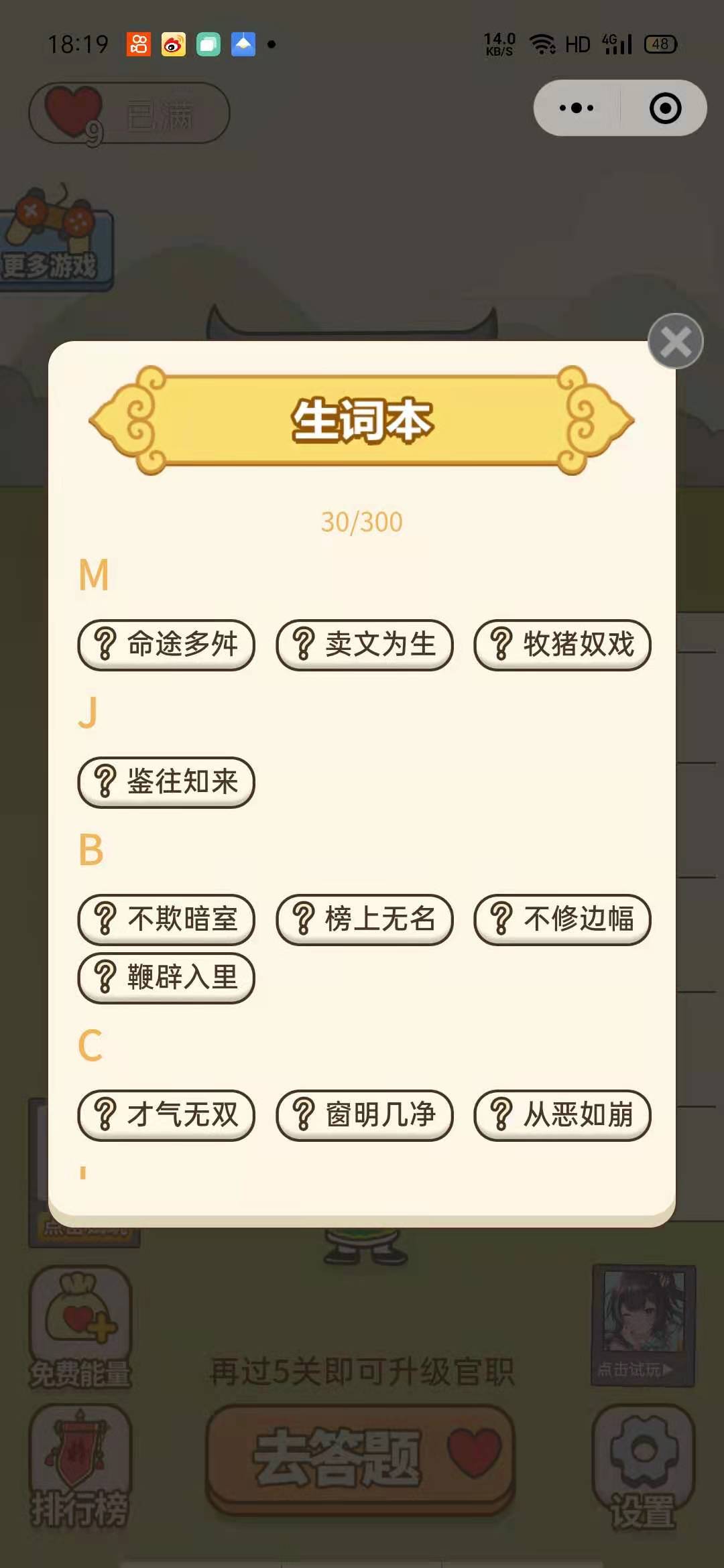Image resolution: width=724 pixels, height=1568 pixels.
Task: Select the word 鞭辟入里
Action: (166, 978)
